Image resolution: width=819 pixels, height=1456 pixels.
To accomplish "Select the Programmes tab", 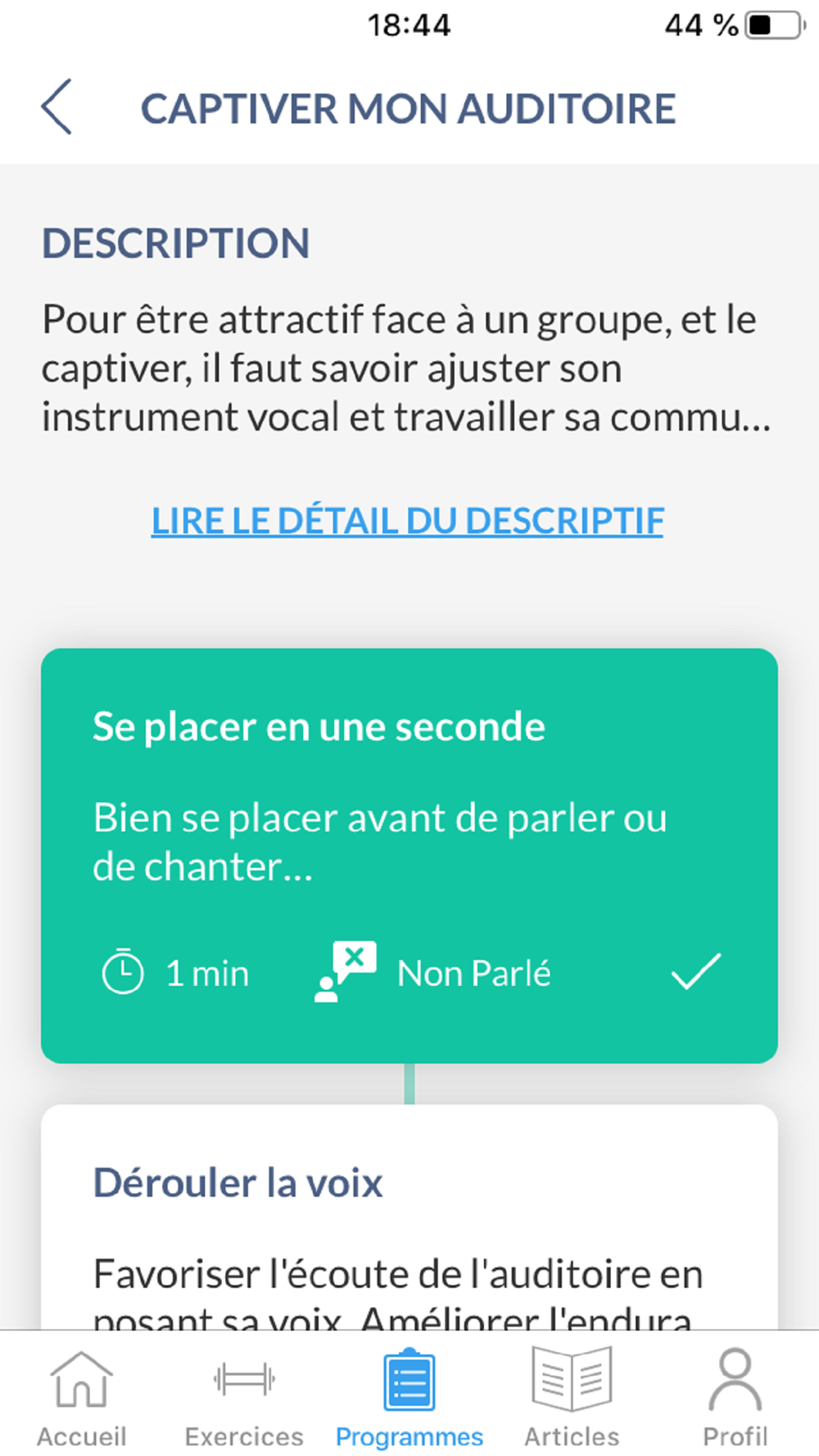I will 409,1399.
